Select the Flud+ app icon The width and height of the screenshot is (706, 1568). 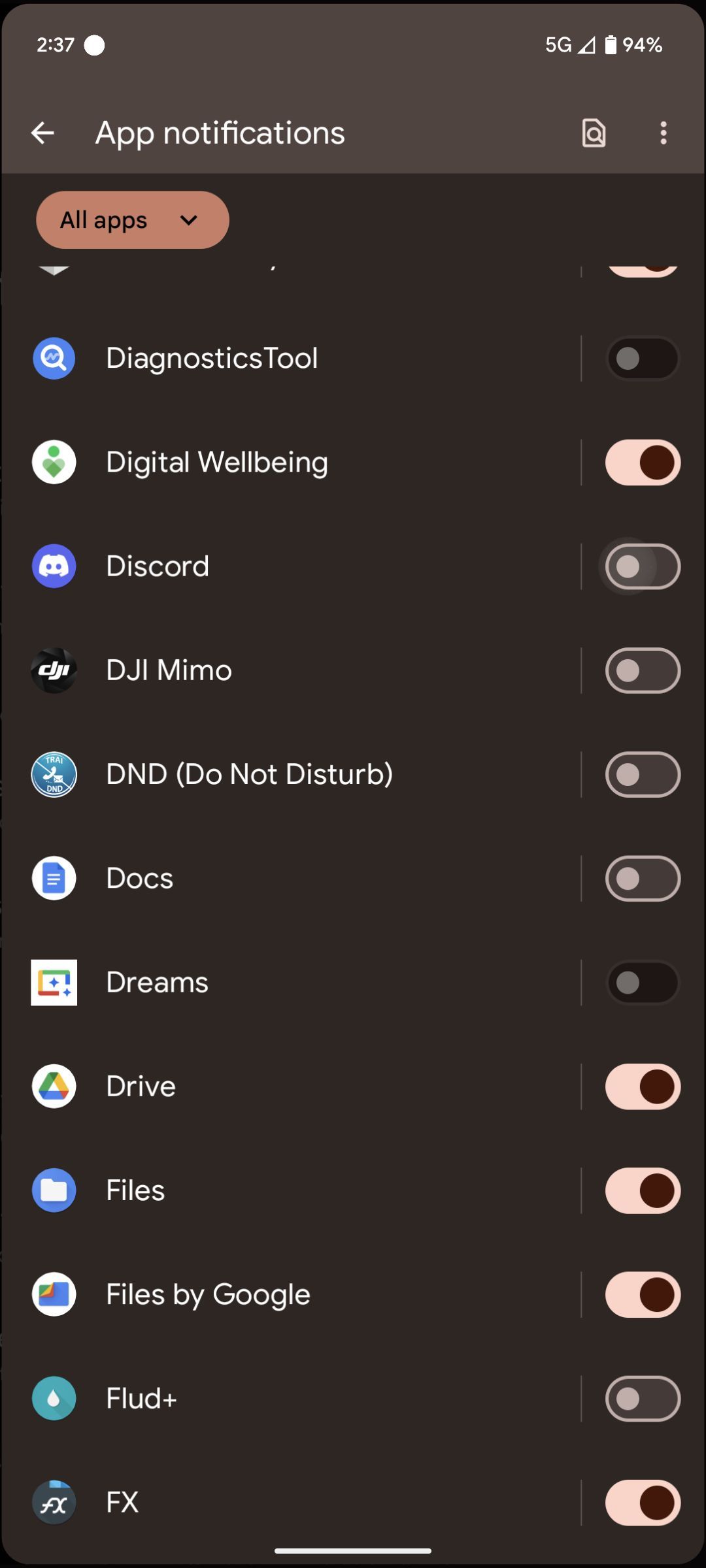tap(54, 1398)
